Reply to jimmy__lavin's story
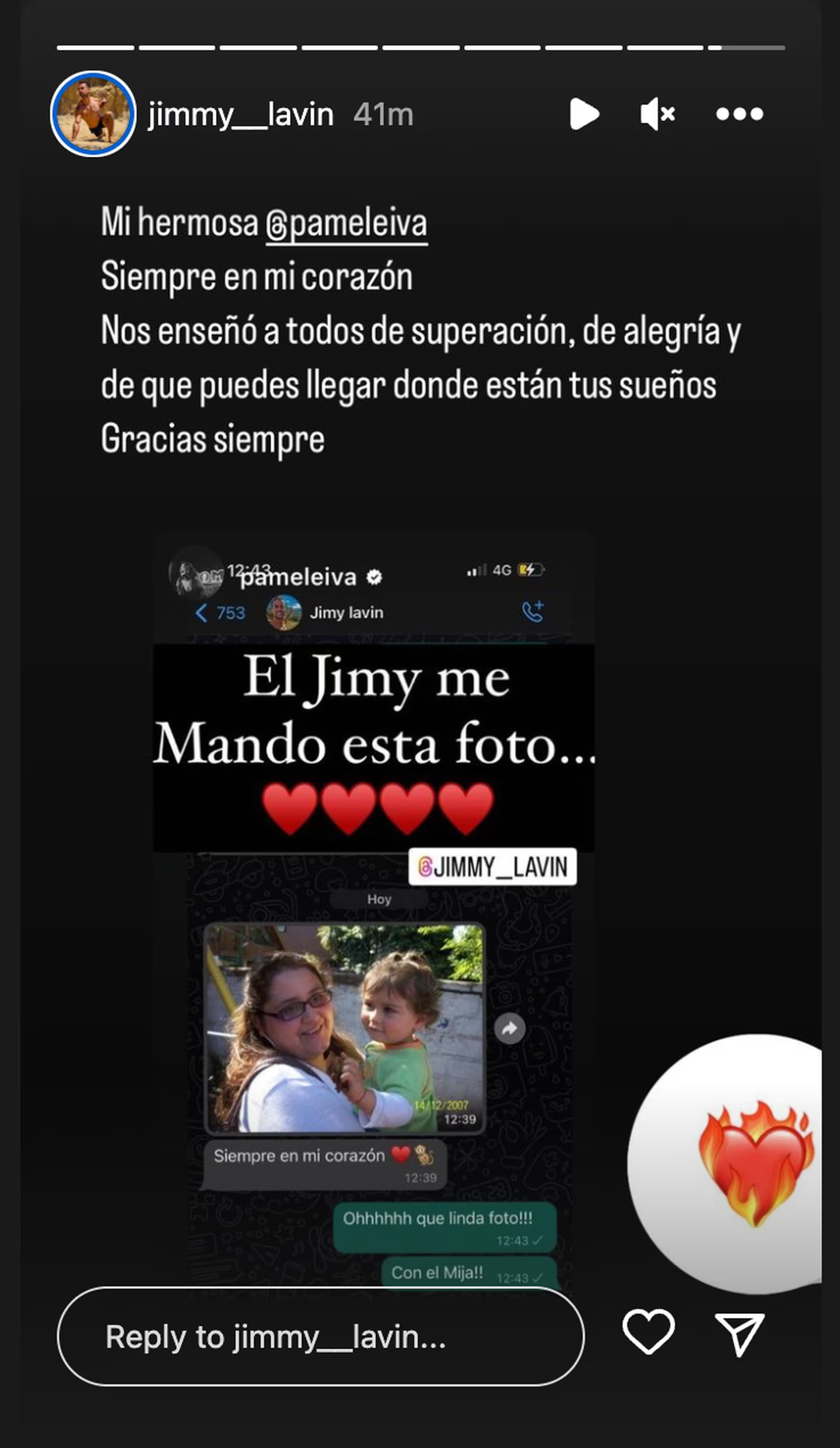The height and width of the screenshot is (1448, 840). tap(321, 1337)
